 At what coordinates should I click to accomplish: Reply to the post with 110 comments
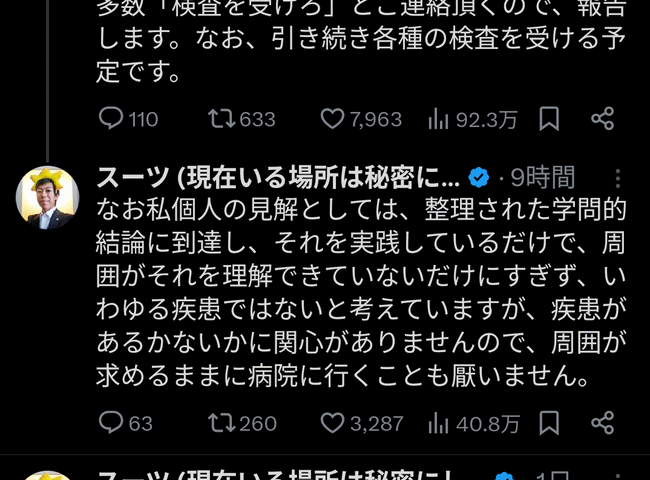pyautogui.click(x=111, y=119)
